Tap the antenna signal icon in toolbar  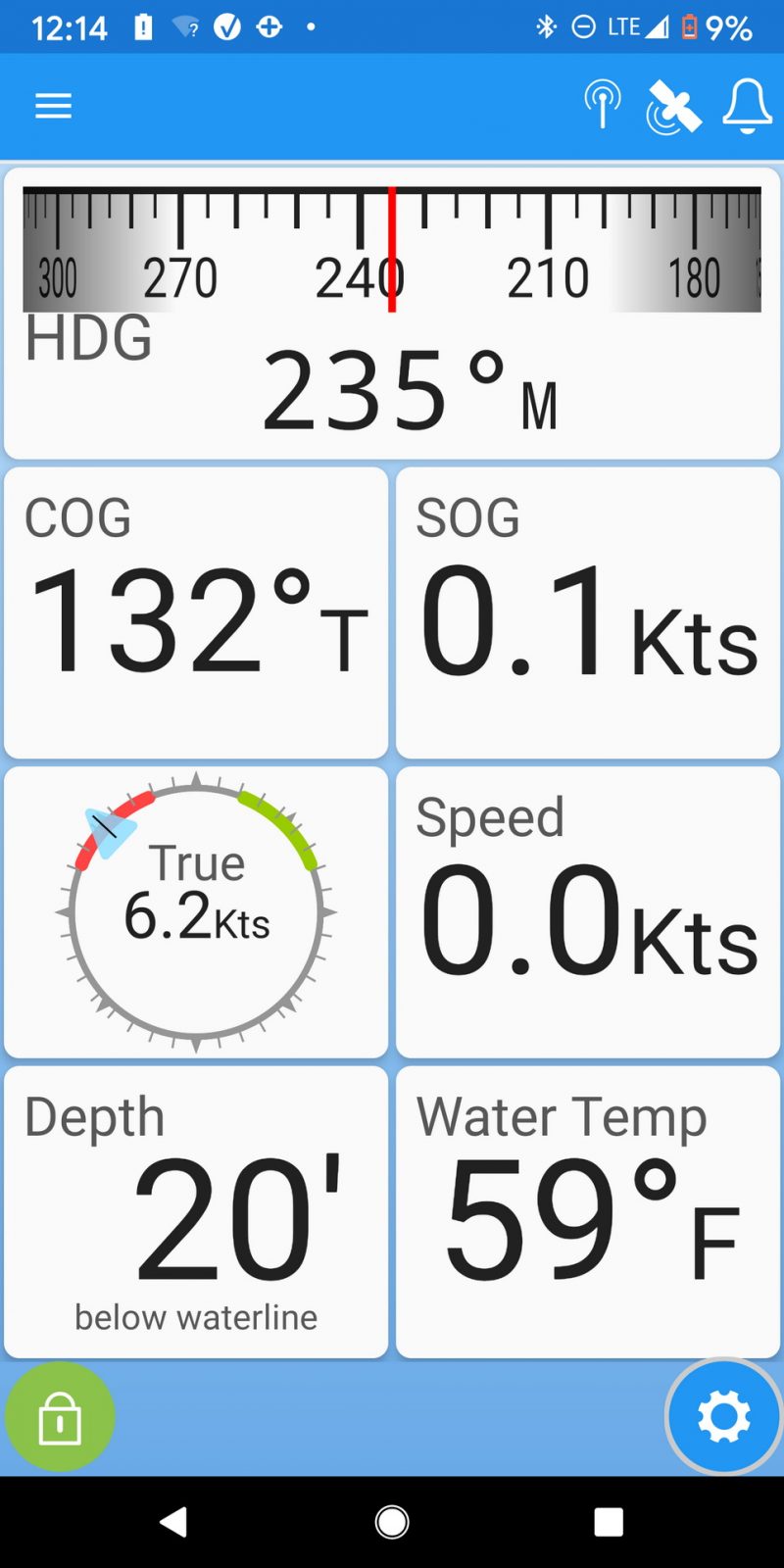point(603,105)
